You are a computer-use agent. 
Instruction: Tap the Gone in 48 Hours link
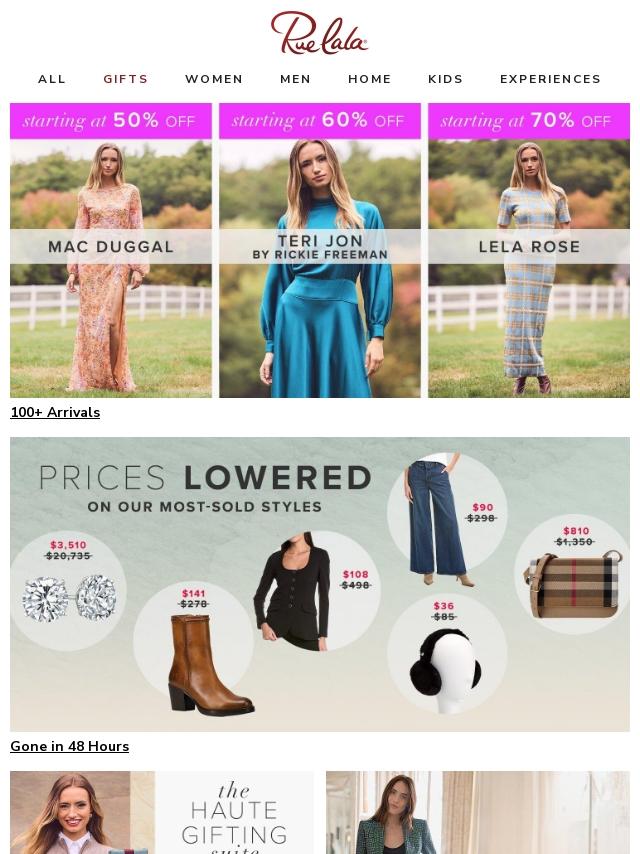(69, 746)
